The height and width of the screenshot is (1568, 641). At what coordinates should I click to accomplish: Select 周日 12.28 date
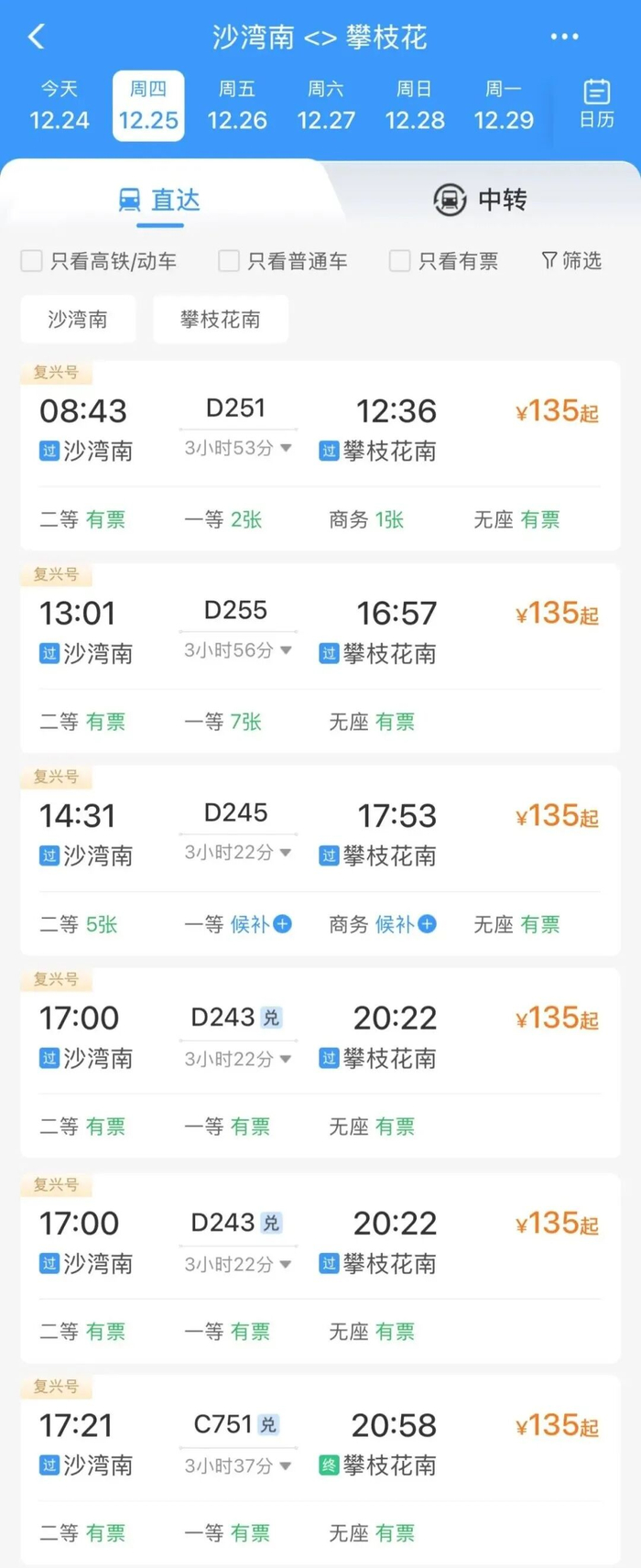pyautogui.click(x=414, y=105)
